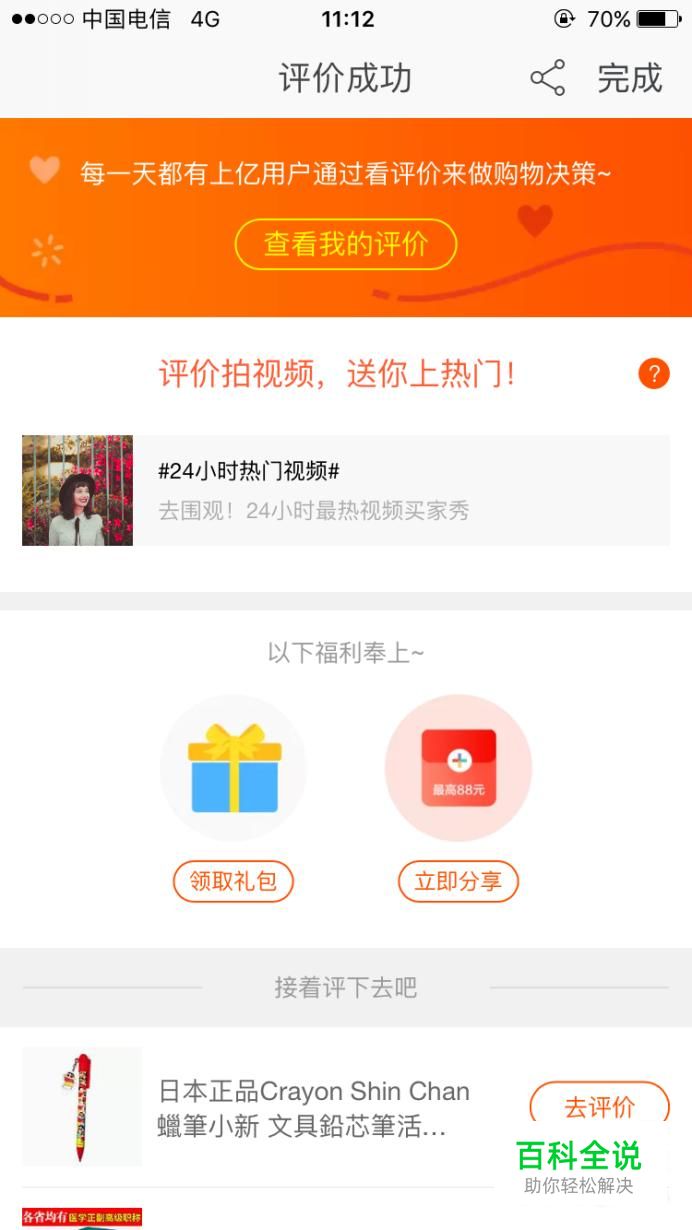Open 查看我的评价 to view my review
This screenshot has height=1230, width=692.
click(x=345, y=244)
